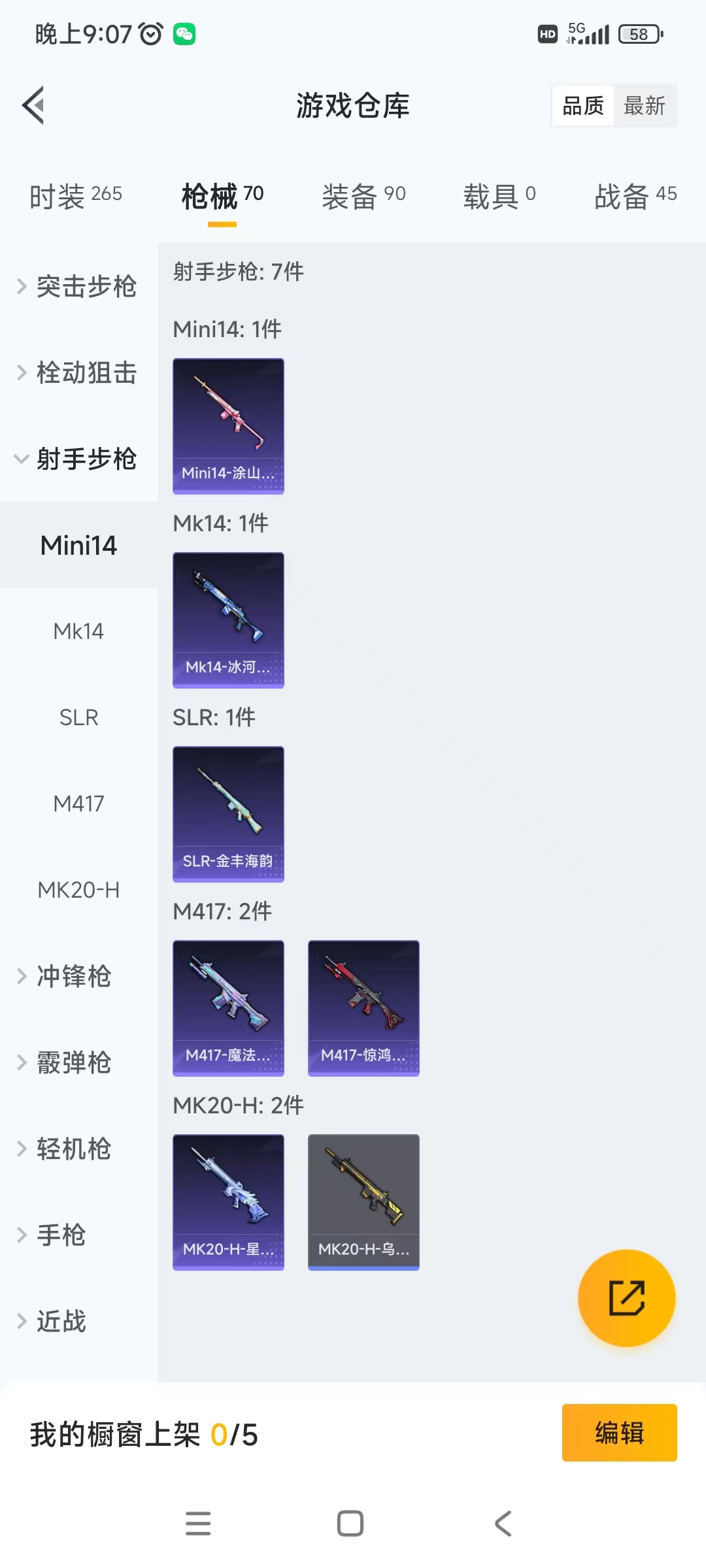The height and width of the screenshot is (1568, 706).
Task: Tap the back arrow at top left
Action: [x=34, y=105]
